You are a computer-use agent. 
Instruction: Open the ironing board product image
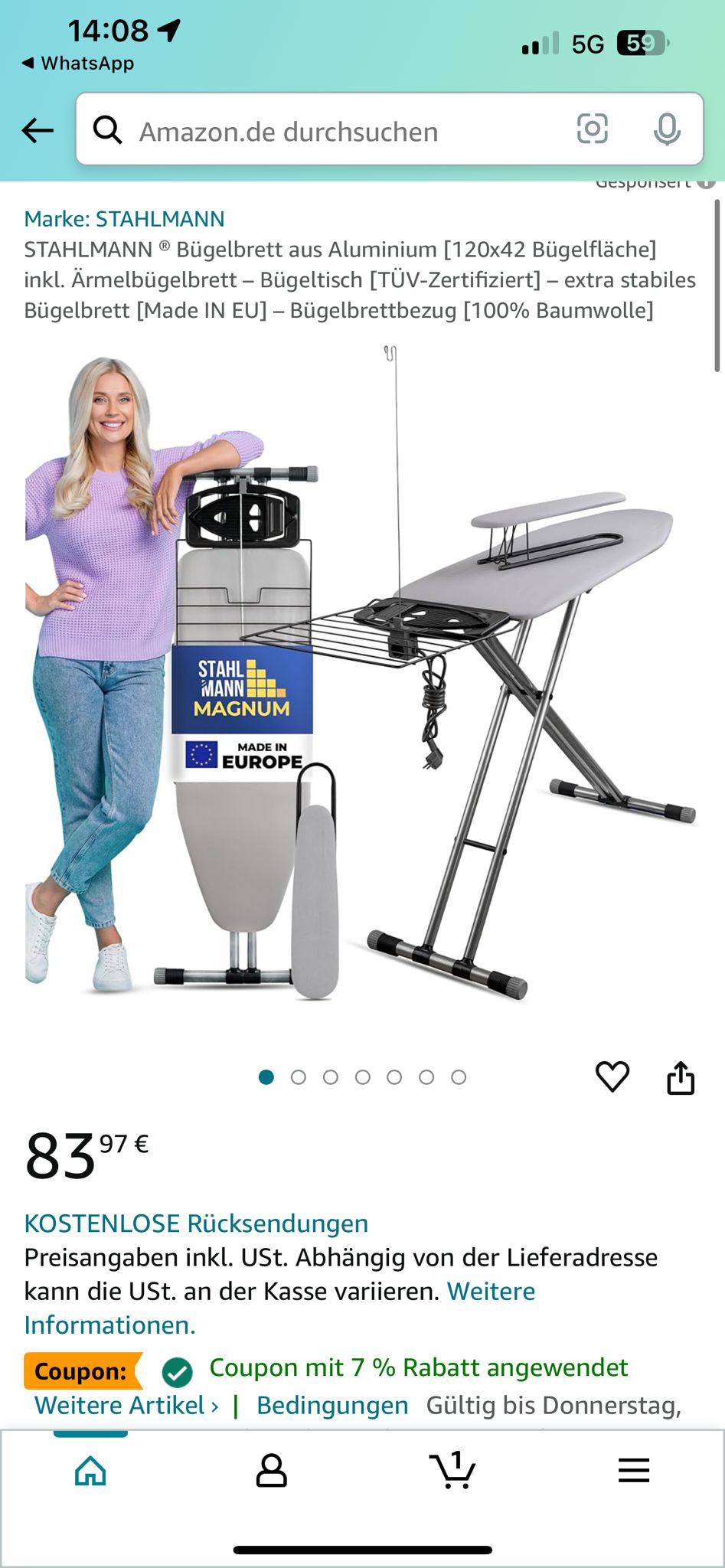pyautogui.click(x=361, y=674)
